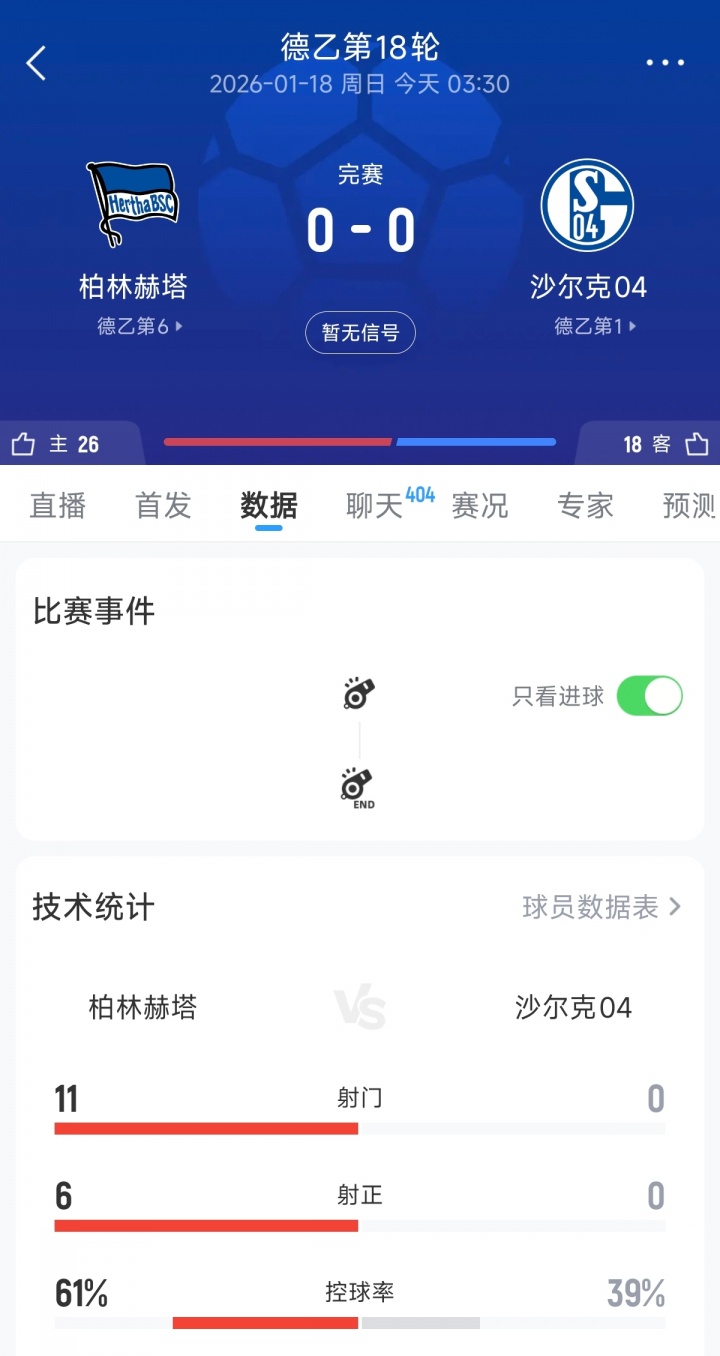Screen dimensions: 720x1356
Task: Expand 德乙第1 league rank for 沙尔克04
Action: coord(593,325)
